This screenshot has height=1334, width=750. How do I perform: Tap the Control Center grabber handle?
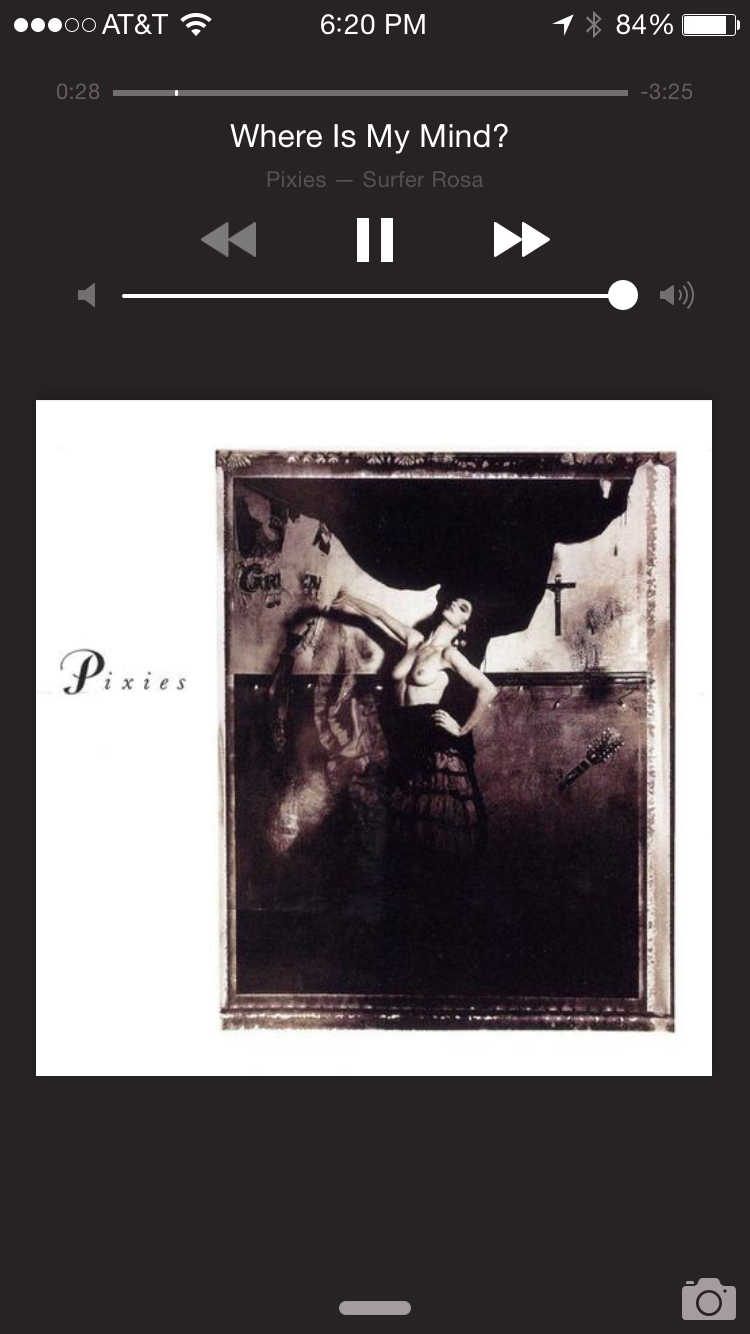point(375,1308)
